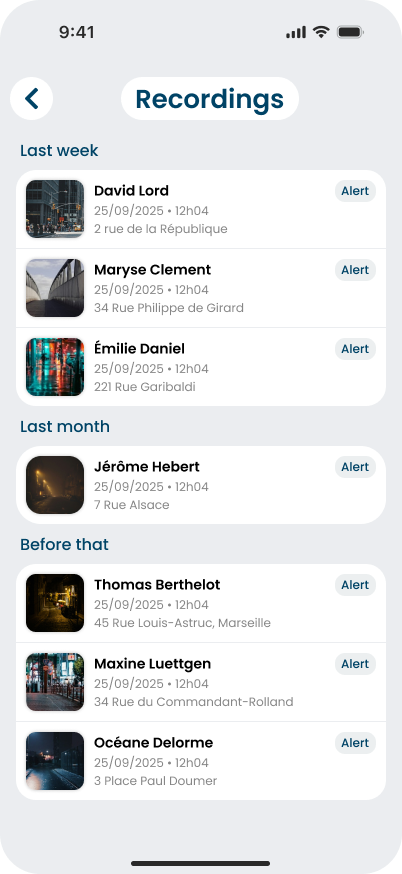Tap the Alert chip on Océane Delorme's row
The width and height of the screenshot is (402, 874).
(x=355, y=743)
